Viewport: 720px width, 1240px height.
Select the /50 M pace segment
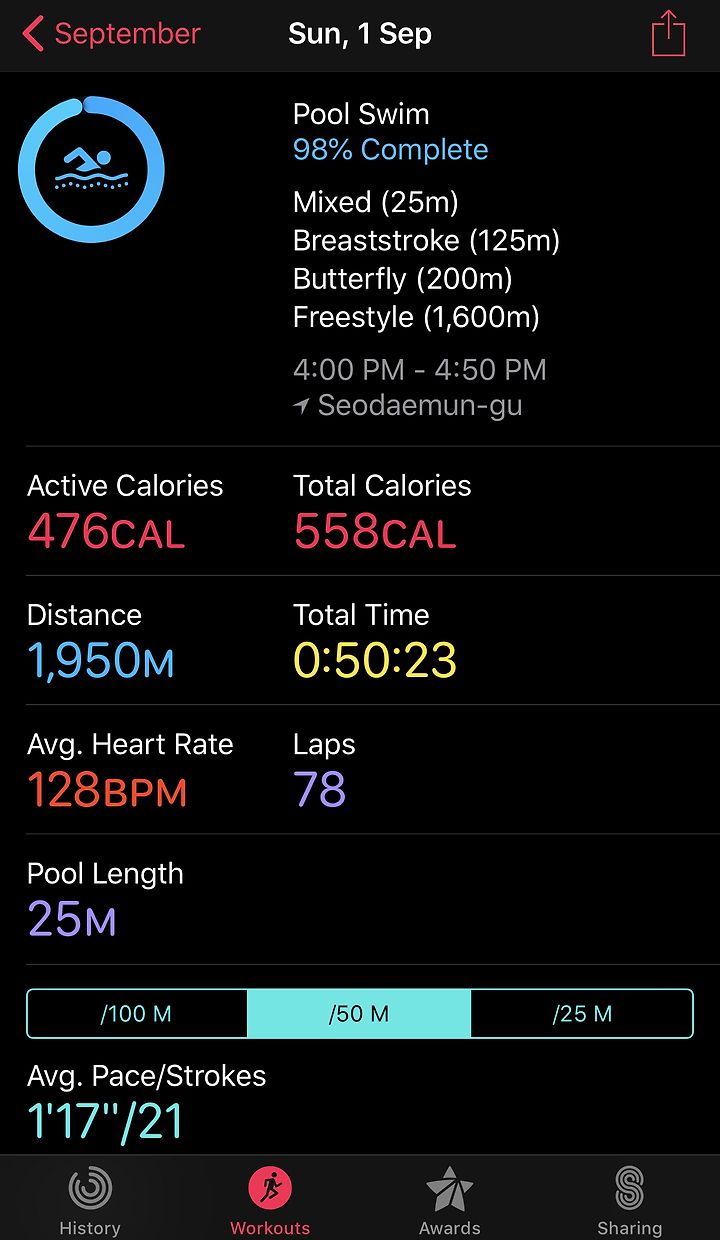[x=359, y=1014]
